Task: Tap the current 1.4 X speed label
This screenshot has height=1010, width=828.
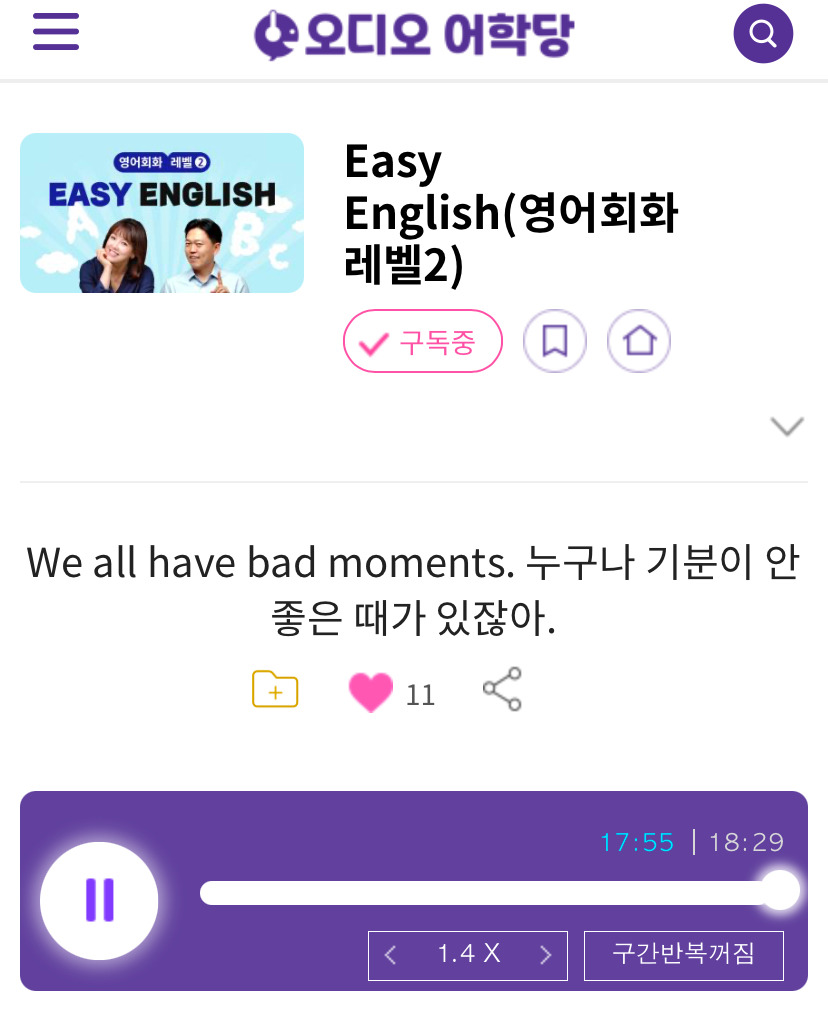Action: tap(467, 955)
